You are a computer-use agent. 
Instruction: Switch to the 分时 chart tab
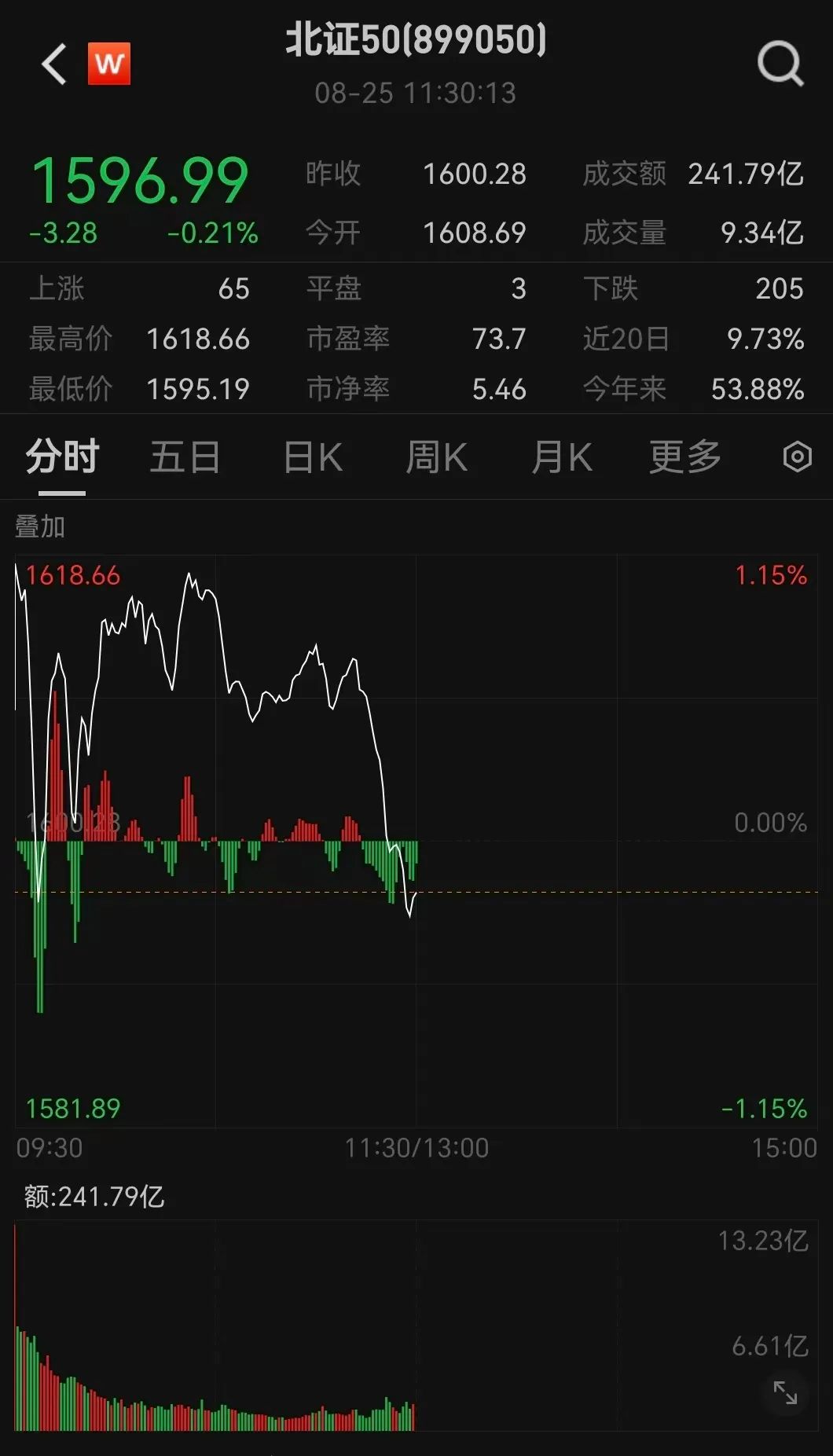[x=62, y=457]
